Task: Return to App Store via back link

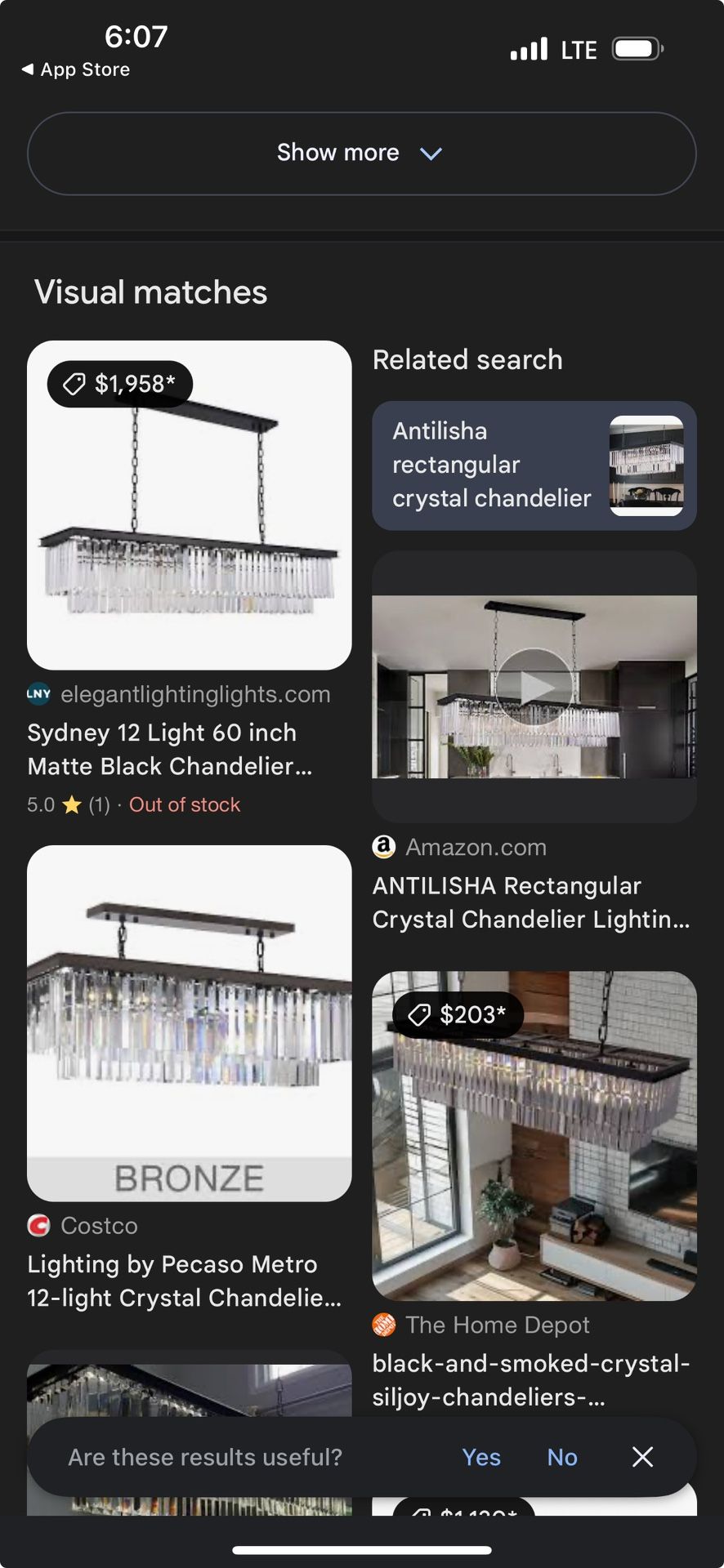Action: 74,69
